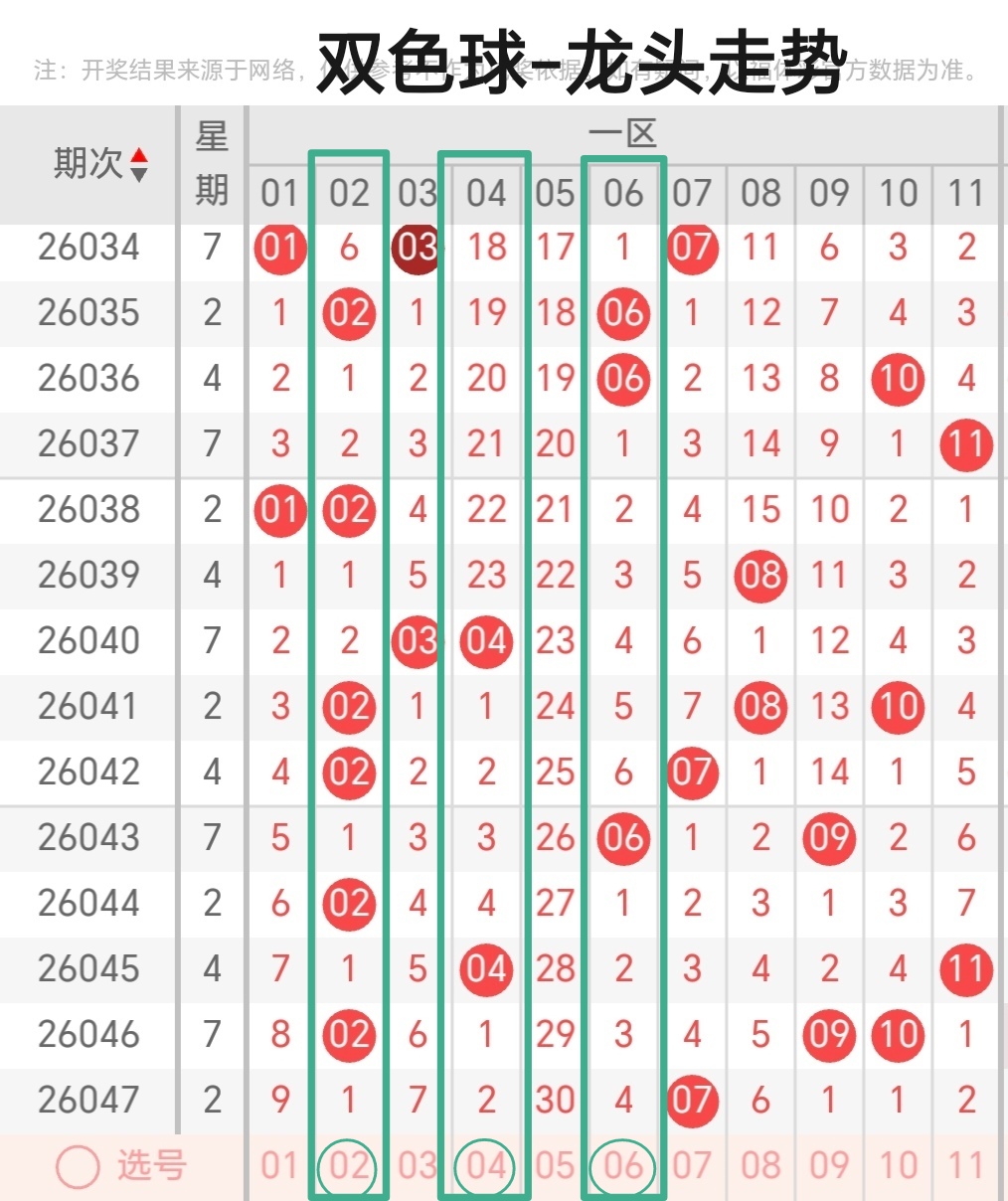Click the red ball 06 in period 26043
Viewport: 1008px width, 1201px height.
pyautogui.click(x=623, y=838)
